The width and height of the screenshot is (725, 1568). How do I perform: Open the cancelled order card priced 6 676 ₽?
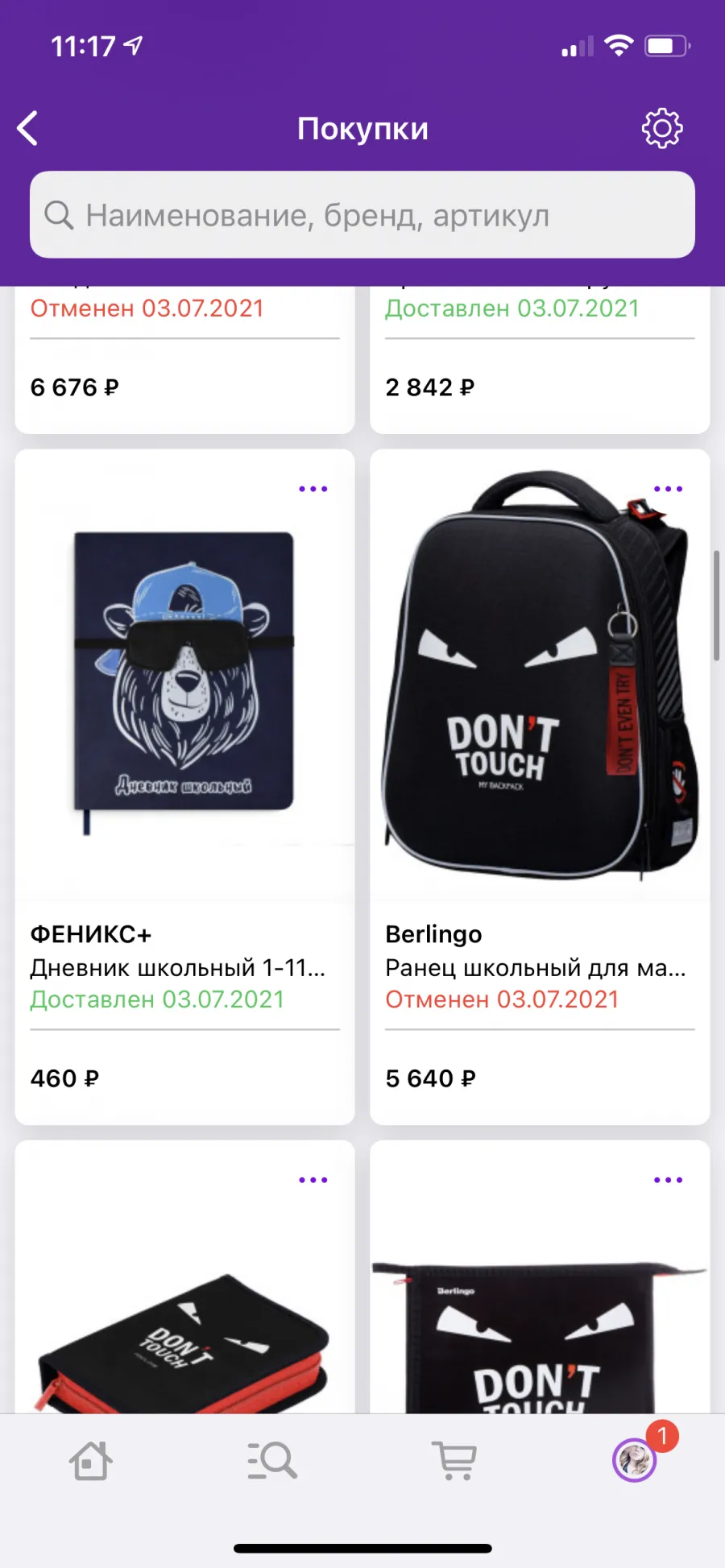[x=184, y=361]
